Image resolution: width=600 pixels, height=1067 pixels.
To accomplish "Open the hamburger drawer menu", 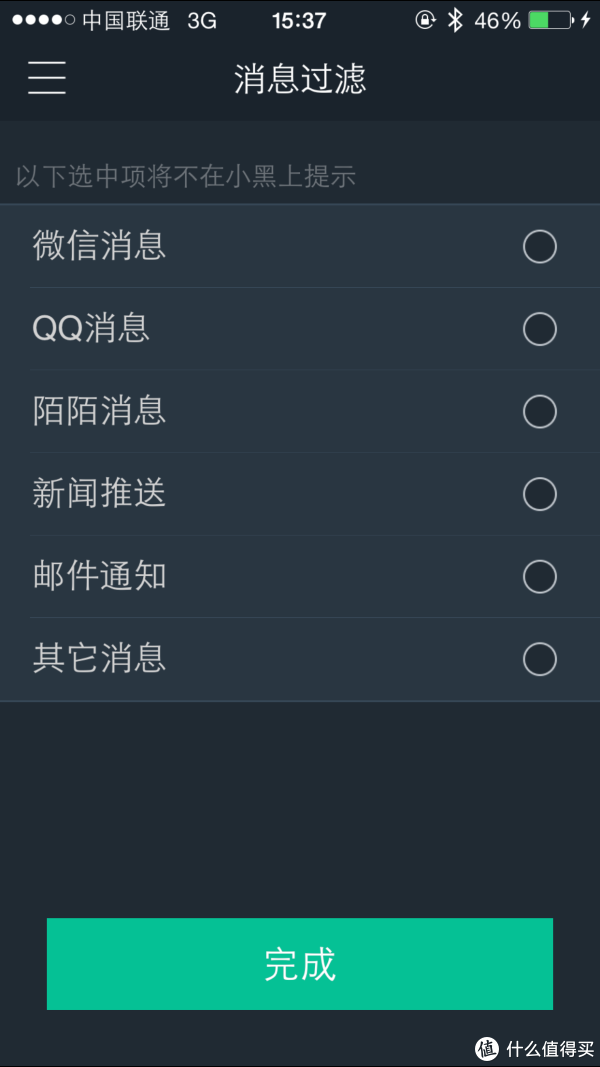I will (47, 78).
